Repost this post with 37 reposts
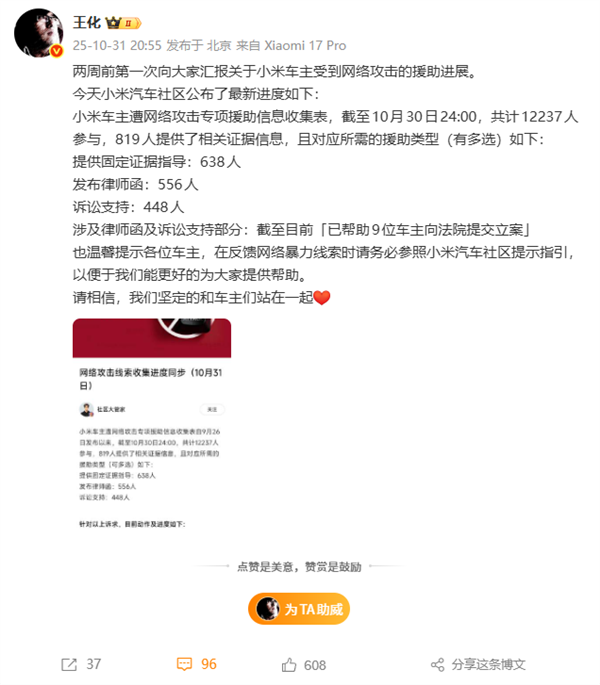 point(81,664)
